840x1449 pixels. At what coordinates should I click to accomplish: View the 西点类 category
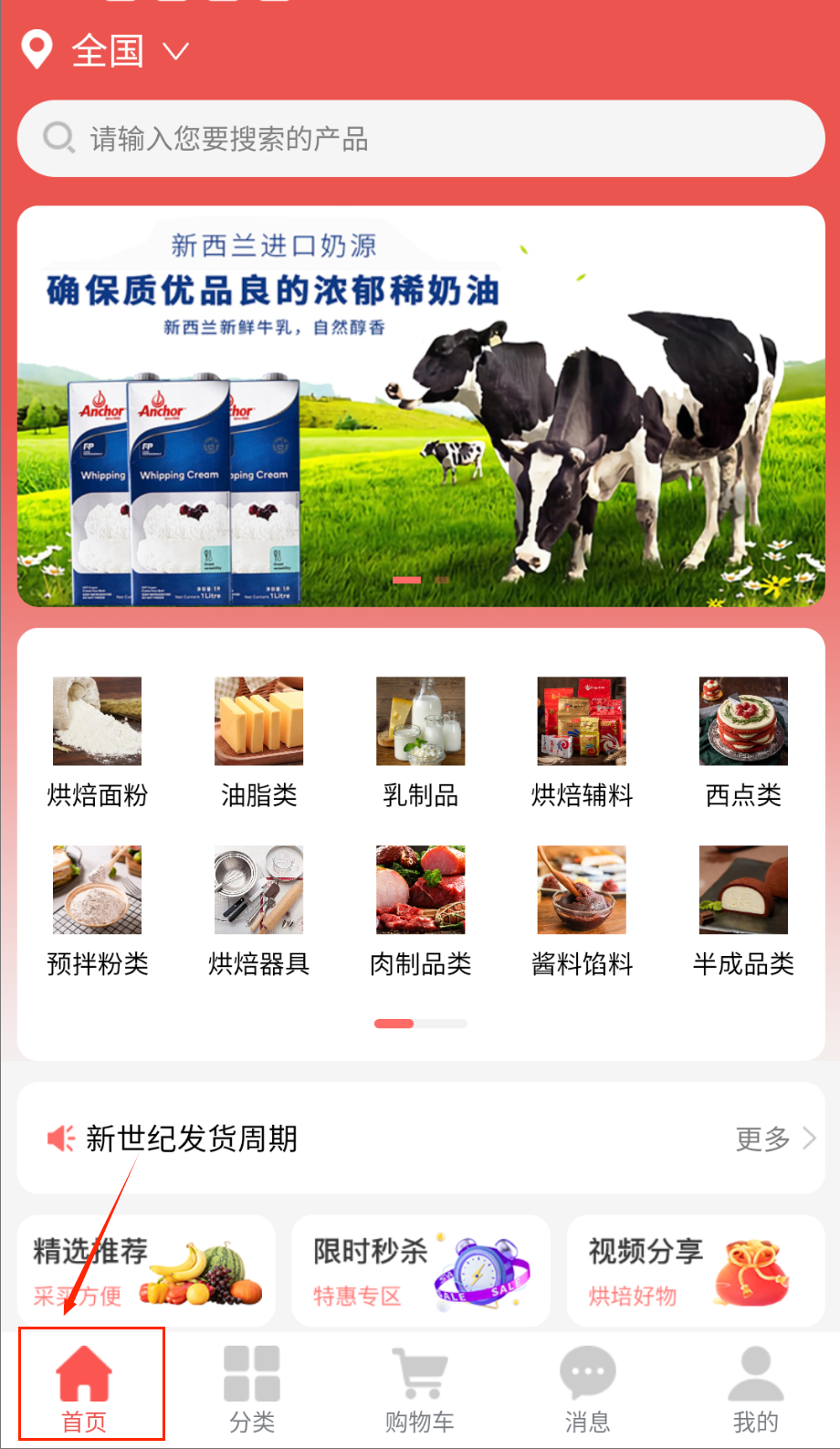click(743, 740)
